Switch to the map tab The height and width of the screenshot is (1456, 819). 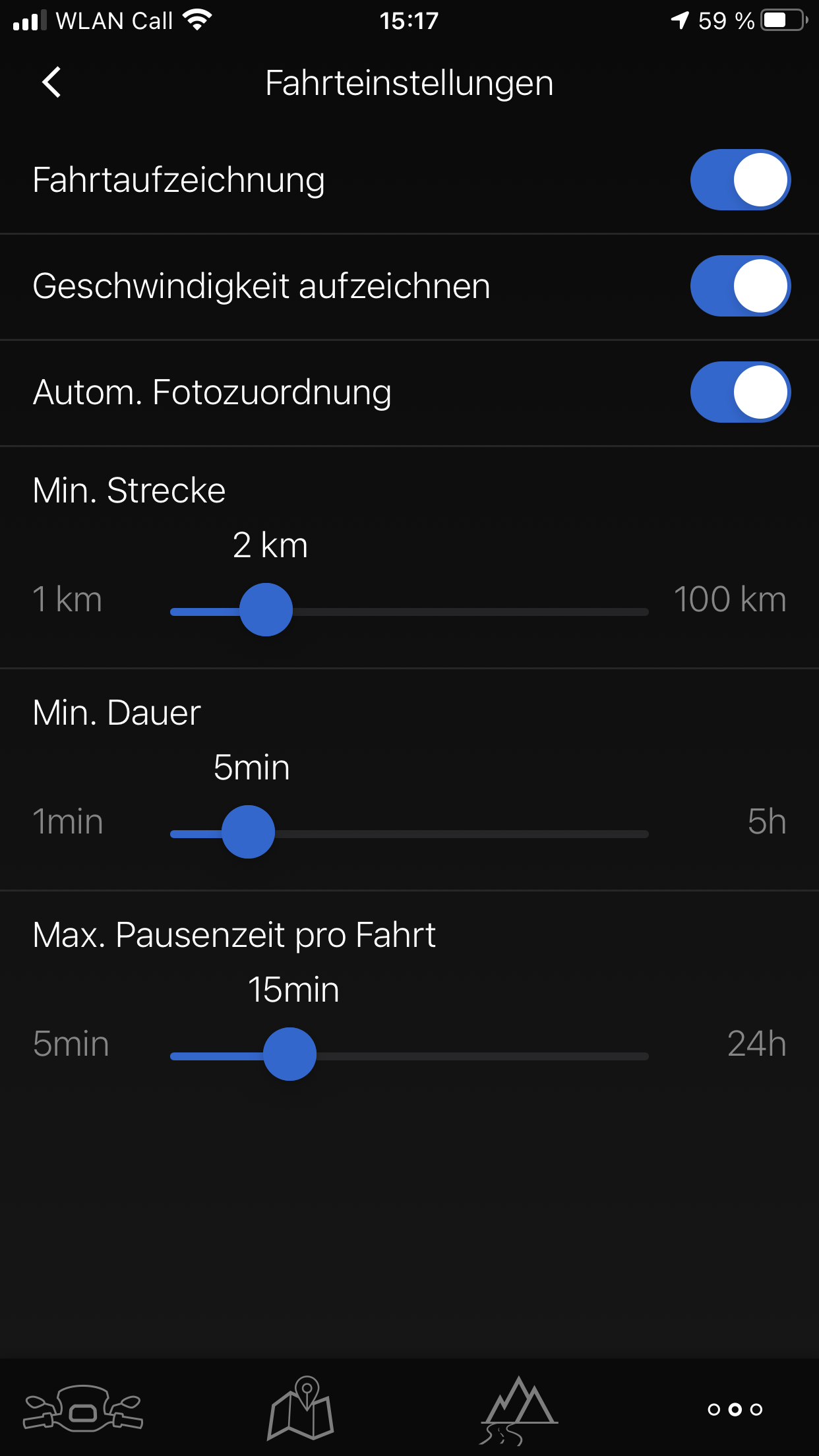301,1409
